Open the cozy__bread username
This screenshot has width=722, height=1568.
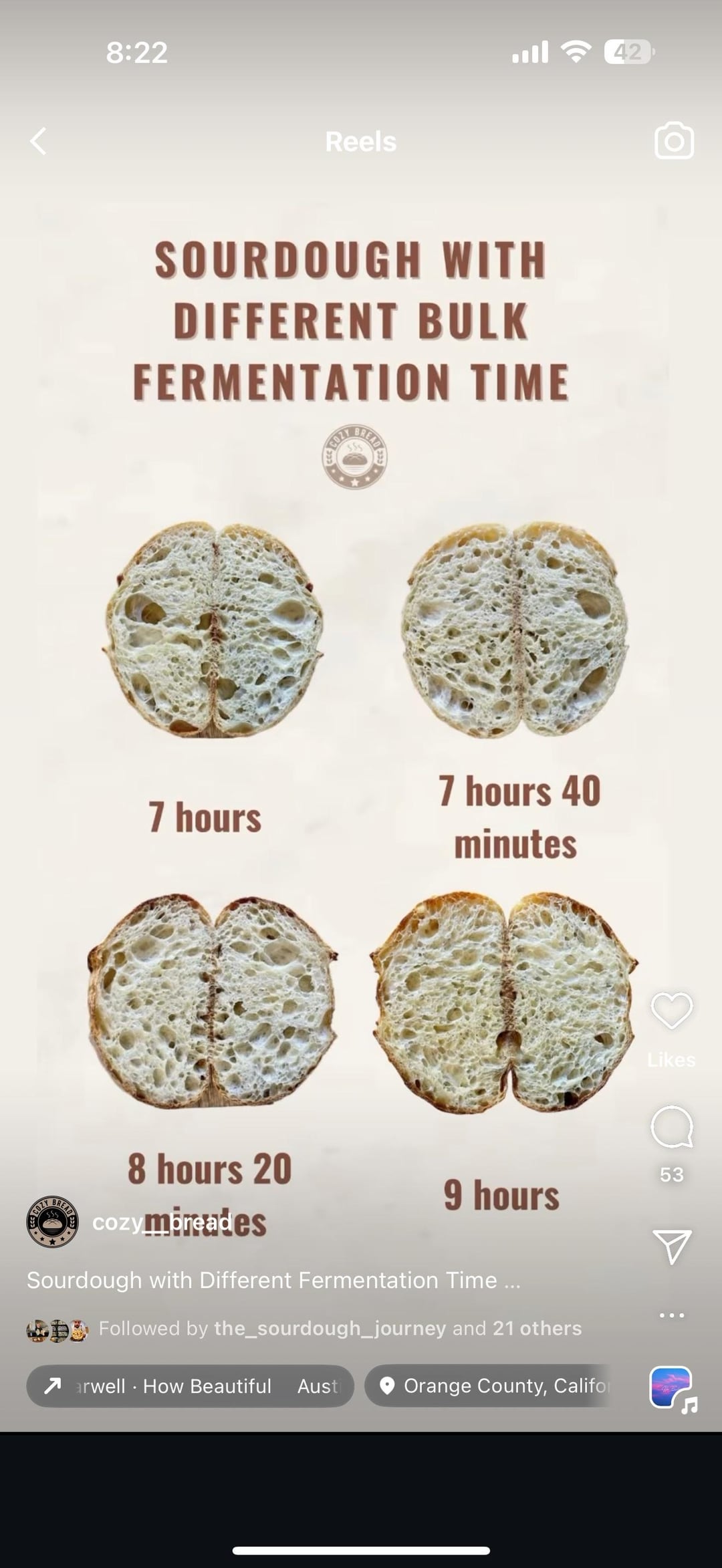162,1222
